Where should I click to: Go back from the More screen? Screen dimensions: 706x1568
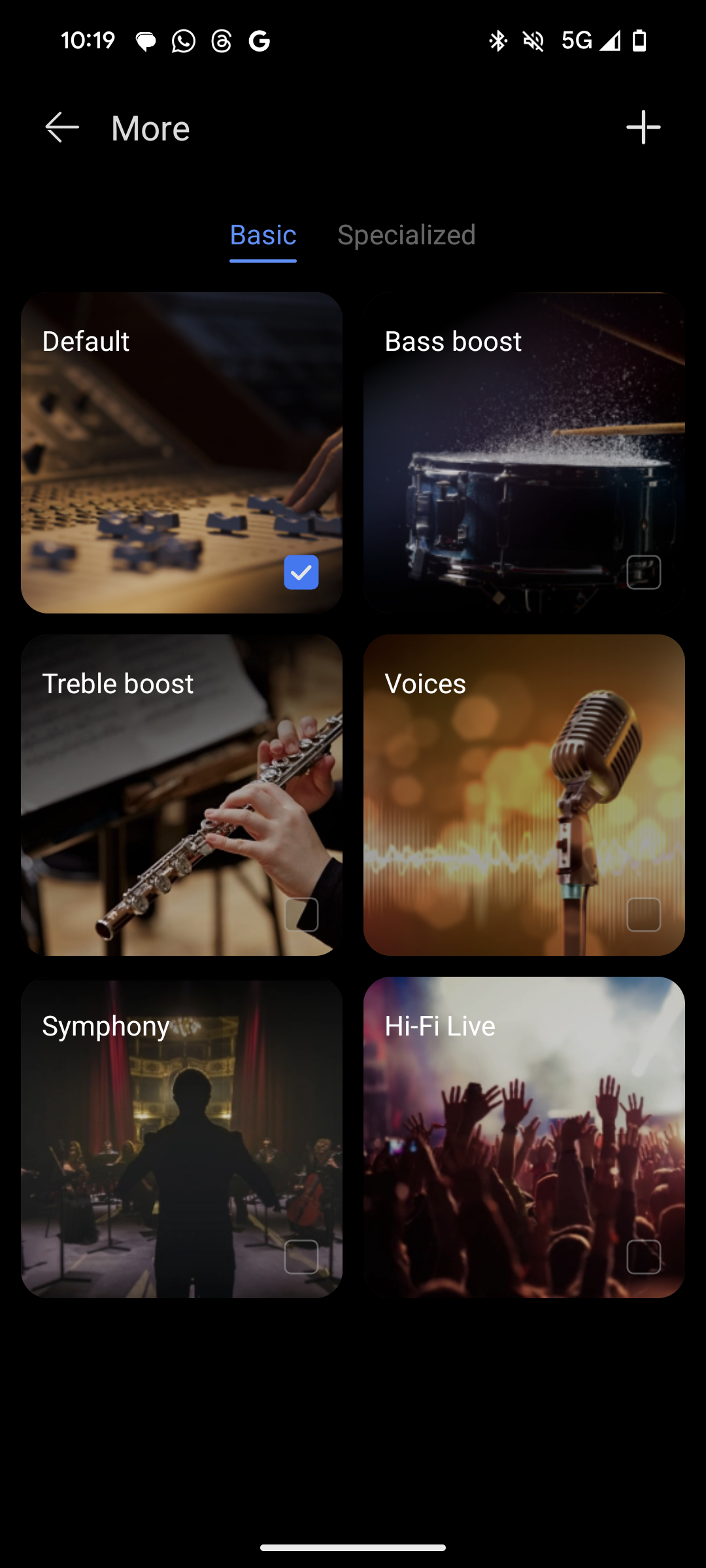(x=62, y=127)
